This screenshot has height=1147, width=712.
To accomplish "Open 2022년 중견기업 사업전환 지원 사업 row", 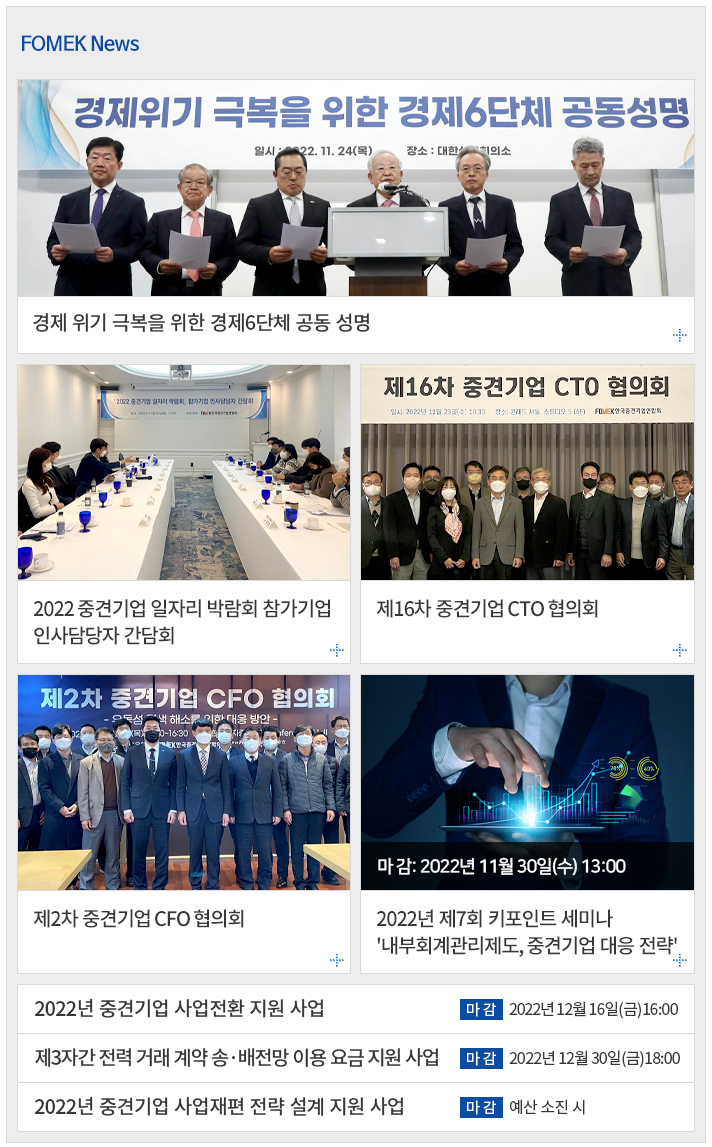I will point(180,1008).
